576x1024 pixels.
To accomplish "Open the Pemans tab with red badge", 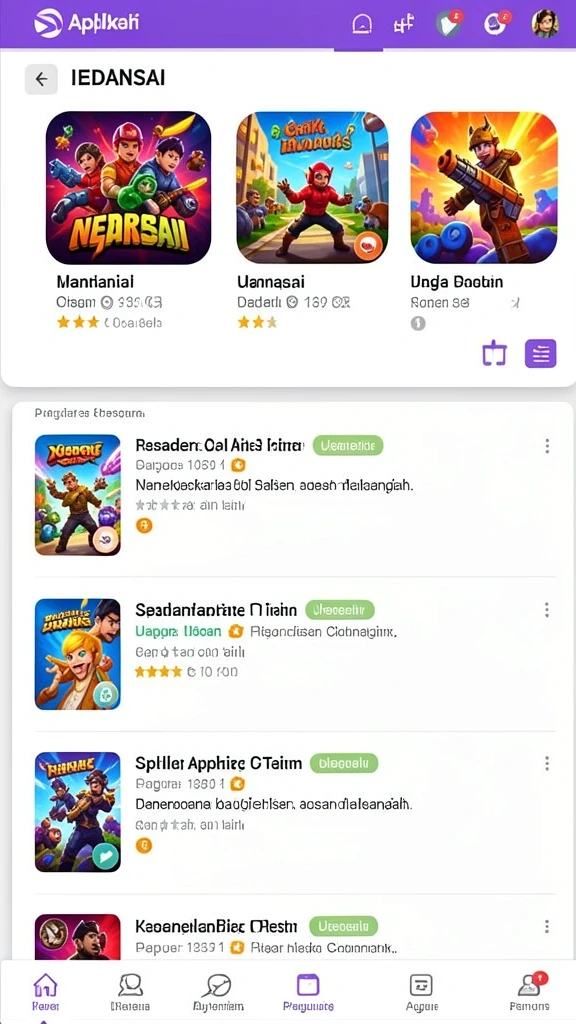I will pyautogui.click(x=530, y=991).
